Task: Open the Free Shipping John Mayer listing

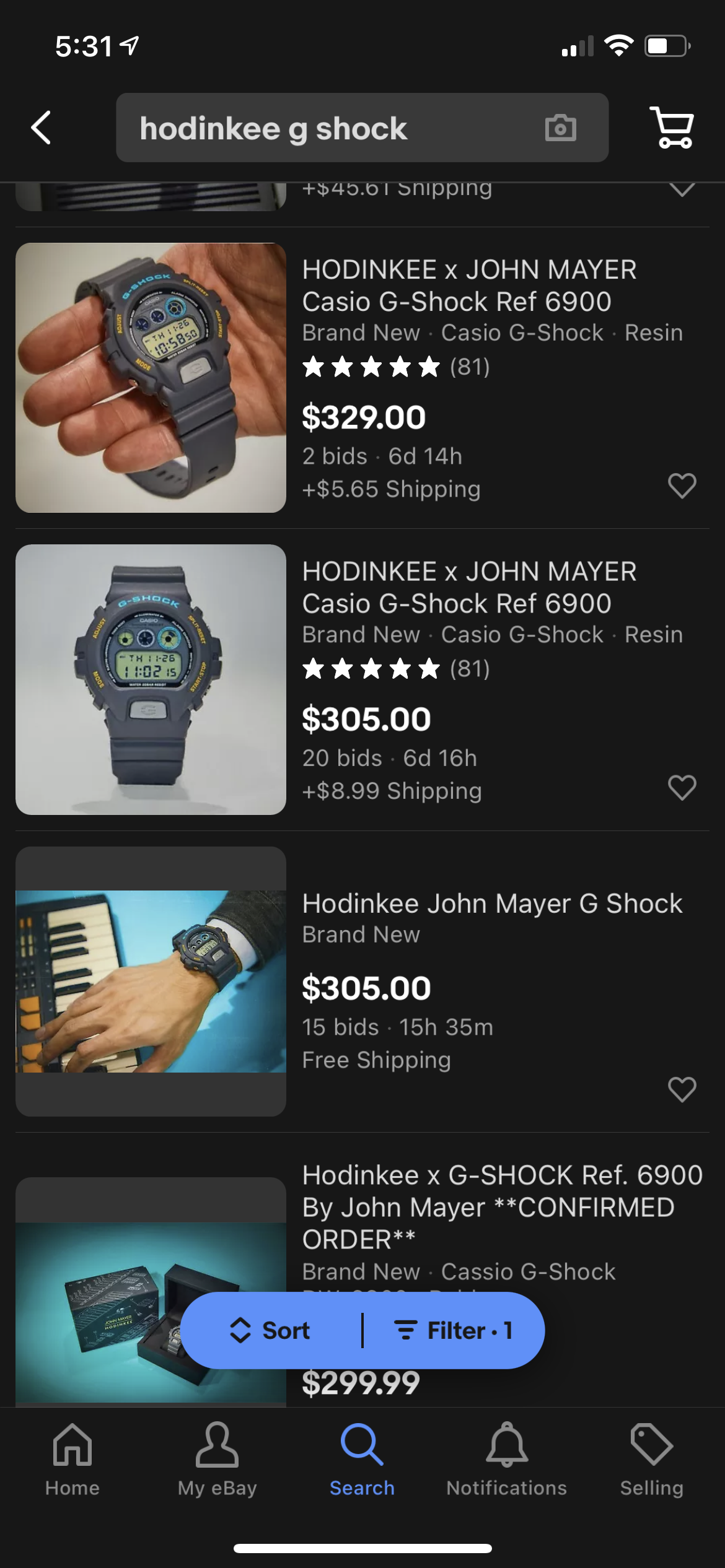Action: pyautogui.click(x=492, y=904)
